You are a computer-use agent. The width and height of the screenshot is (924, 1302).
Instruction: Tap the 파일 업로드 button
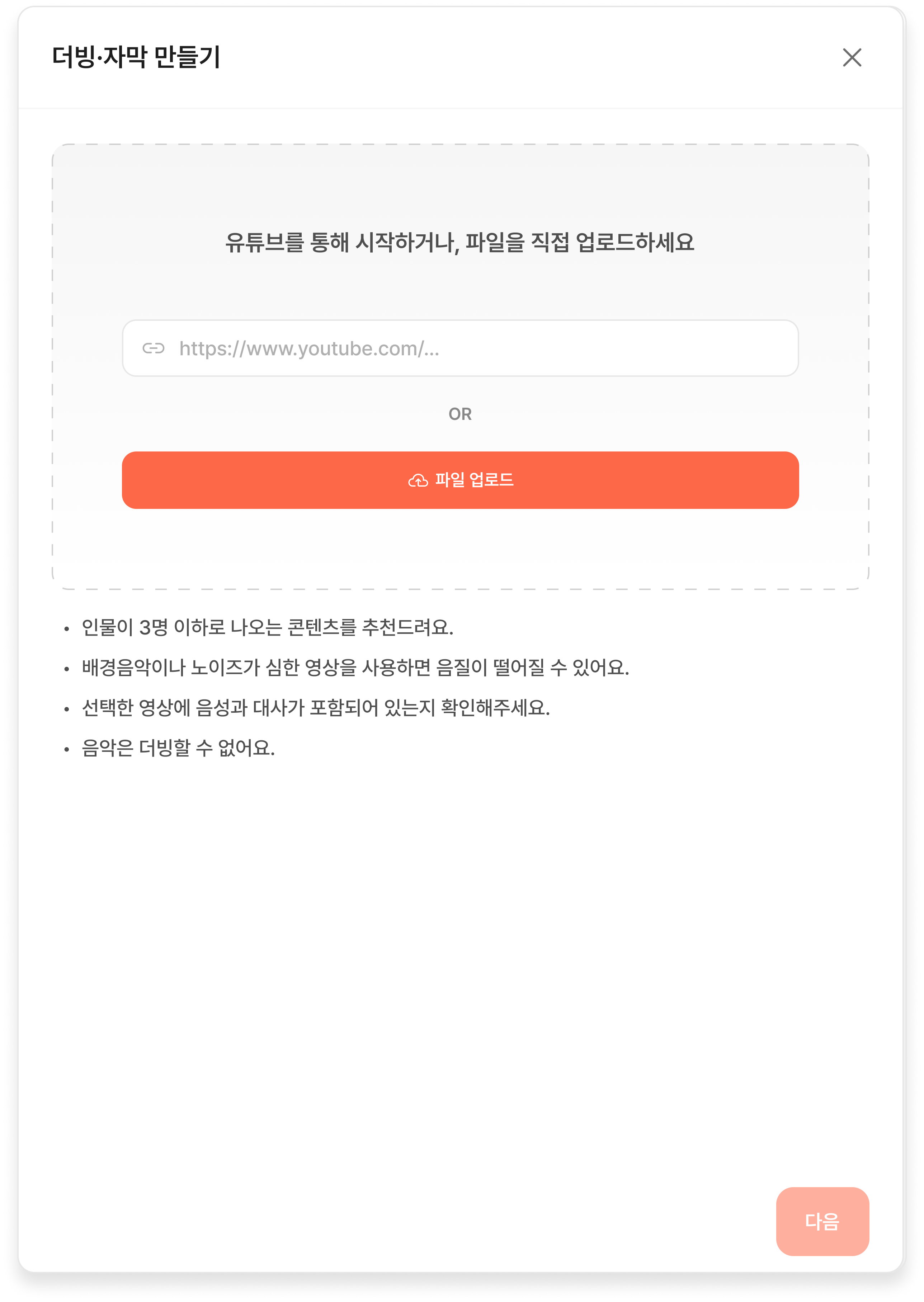460,480
